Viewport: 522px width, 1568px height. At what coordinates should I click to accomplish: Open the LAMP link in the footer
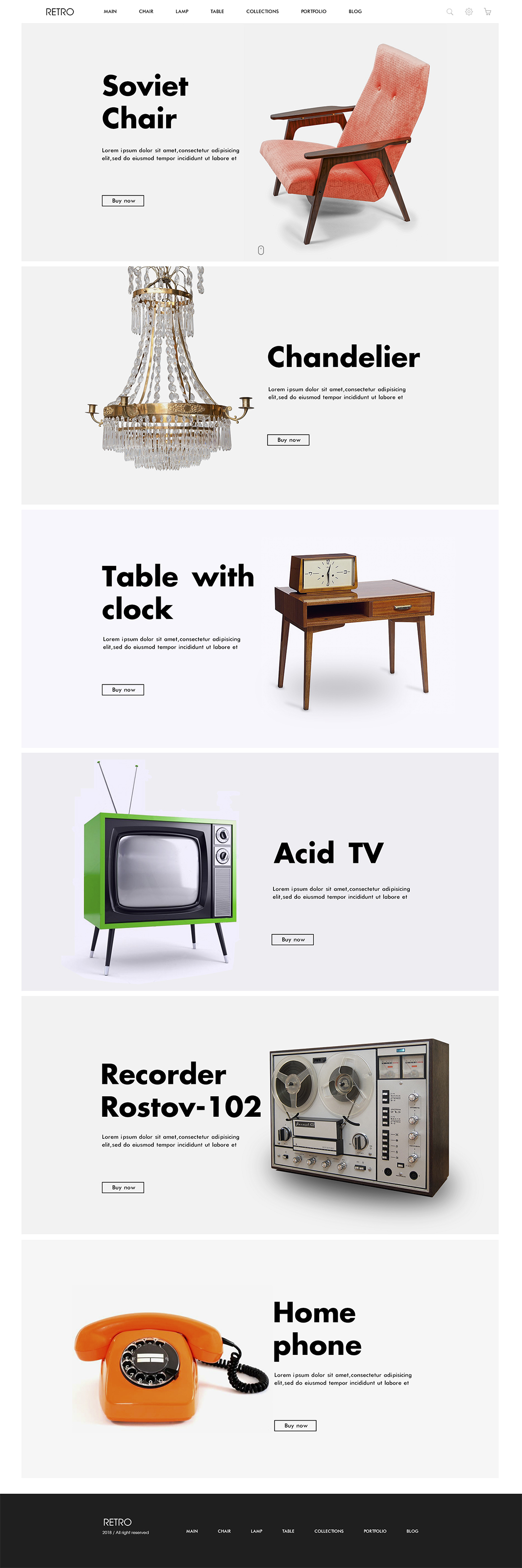click(256, 1531)
